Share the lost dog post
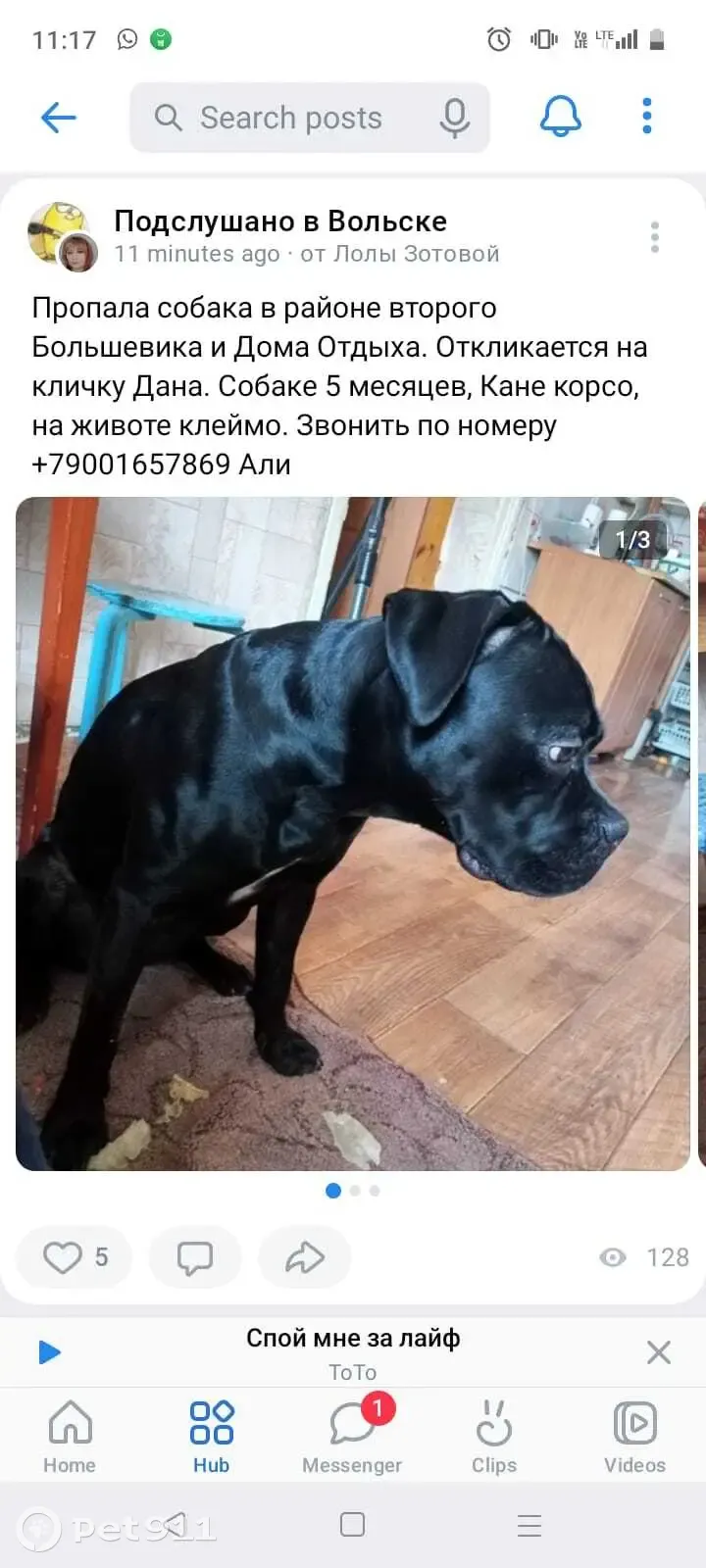 (304, 1257)
